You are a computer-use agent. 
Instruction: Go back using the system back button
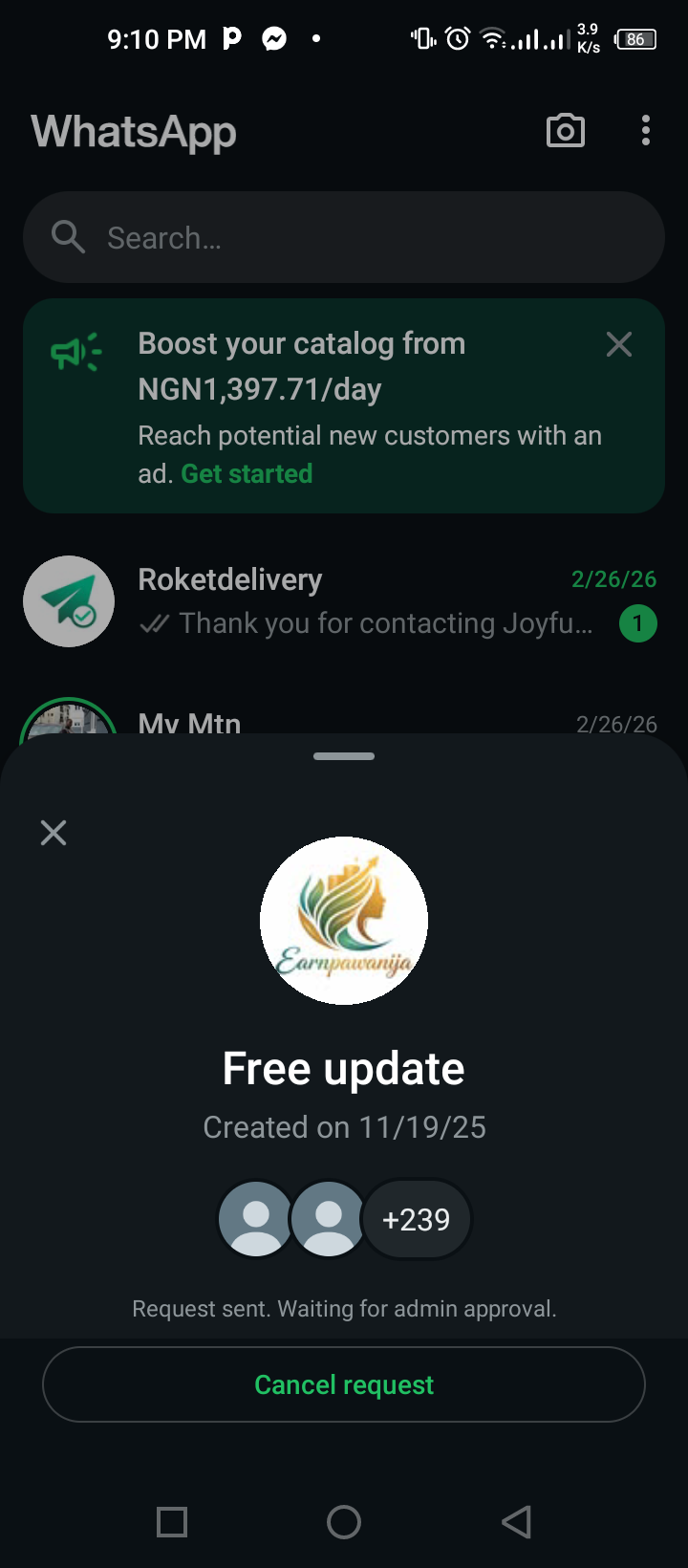(x=516, y=1522)
